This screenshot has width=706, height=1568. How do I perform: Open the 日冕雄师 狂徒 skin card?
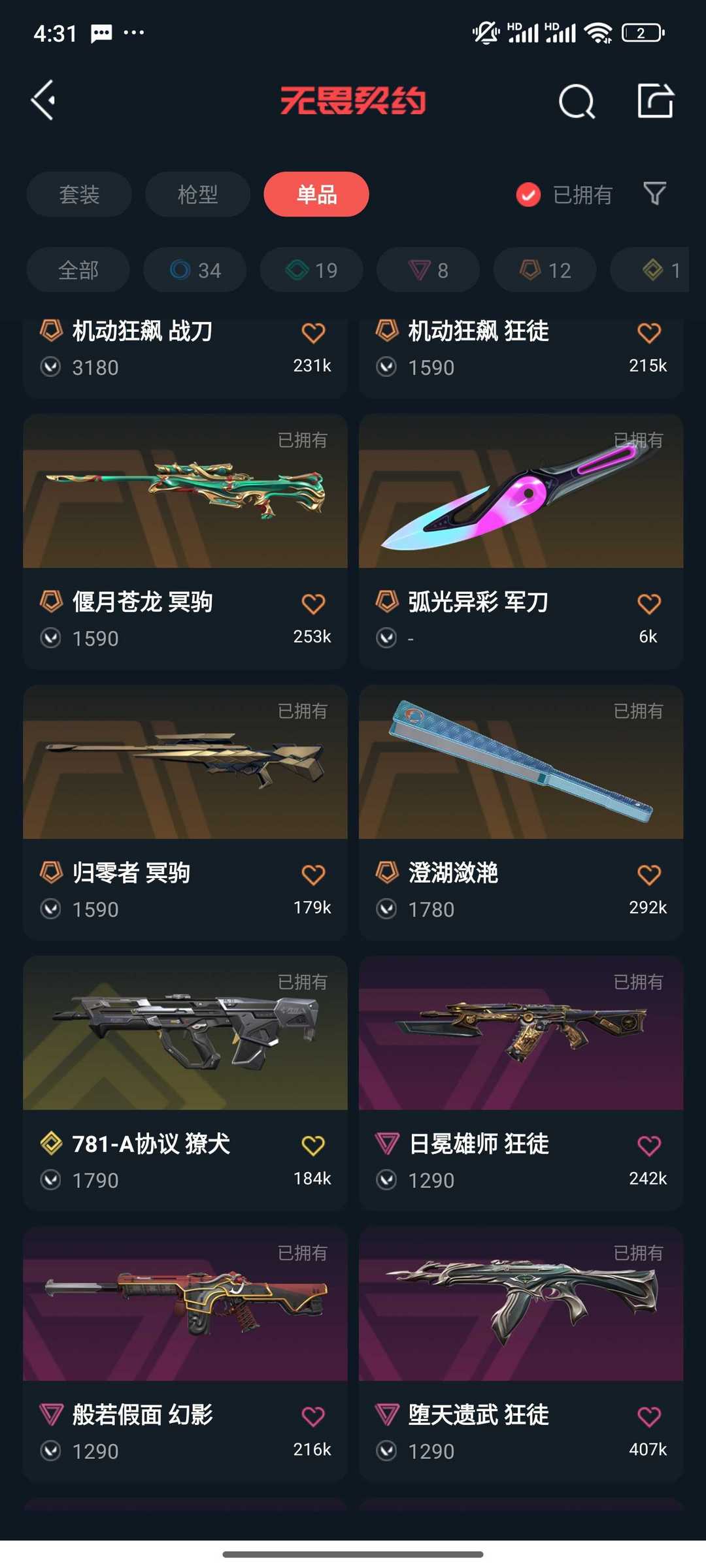(x=521, y=1083)
